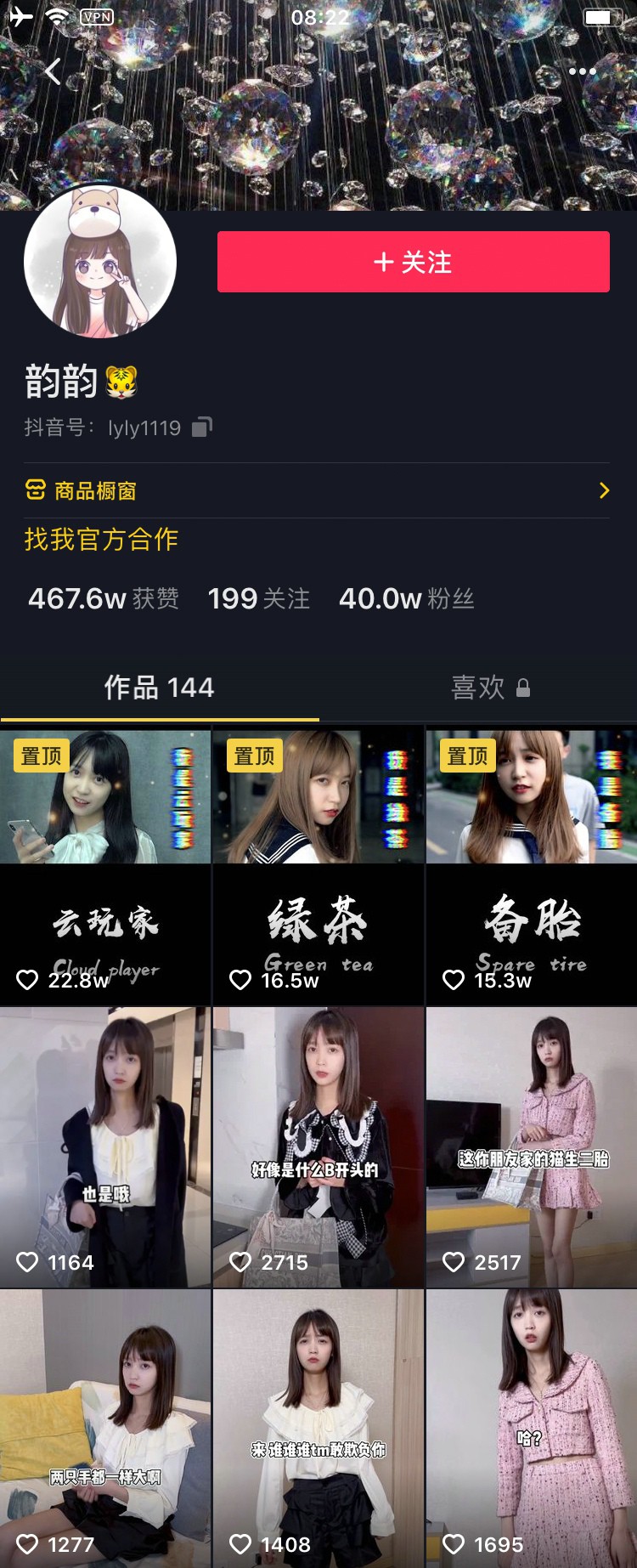Open the pinned 绿茶 Green tea video
Screen dimensions: 637x1568
pyautogui.click(x=318, y=867)
